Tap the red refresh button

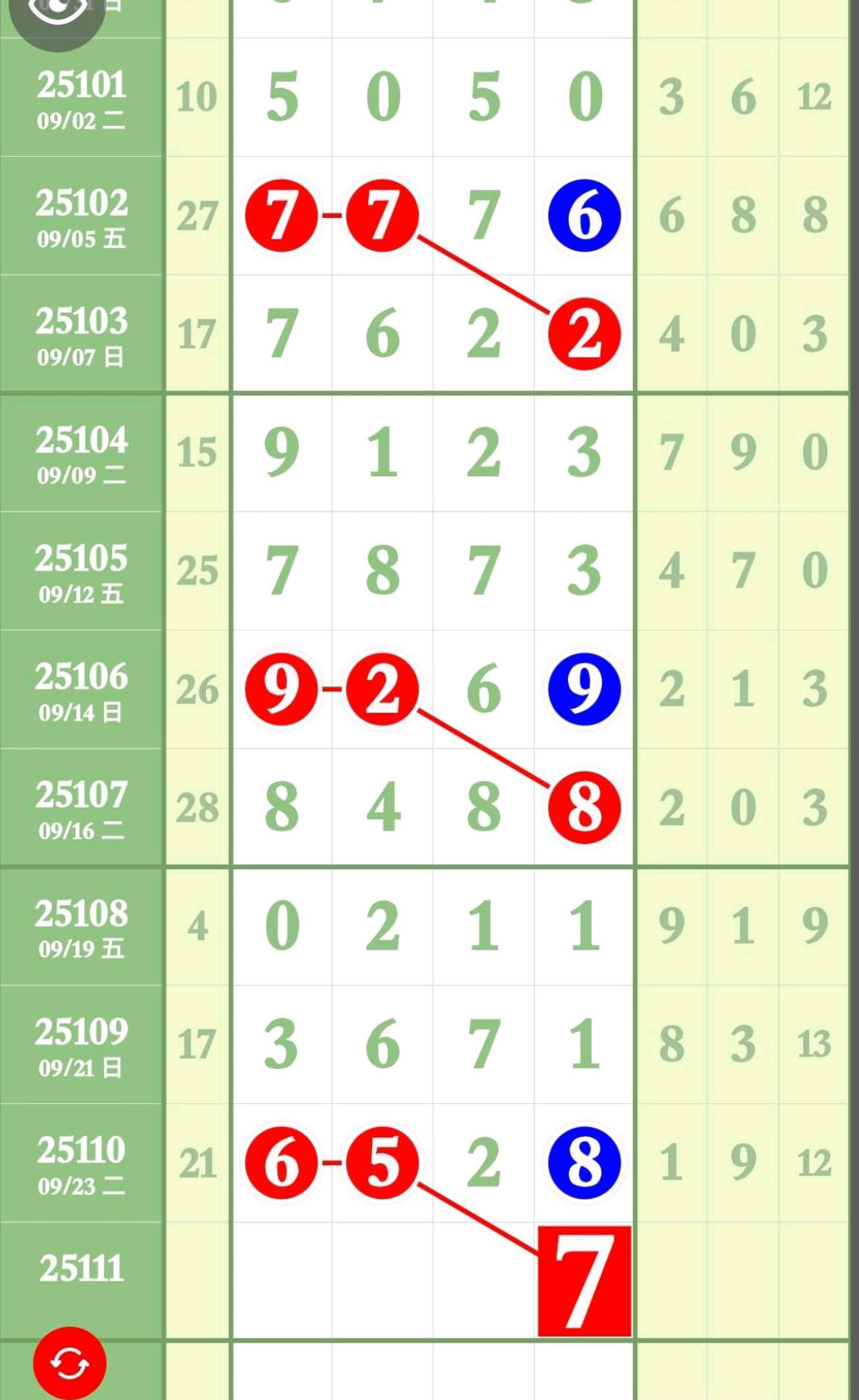[69, 1363]
